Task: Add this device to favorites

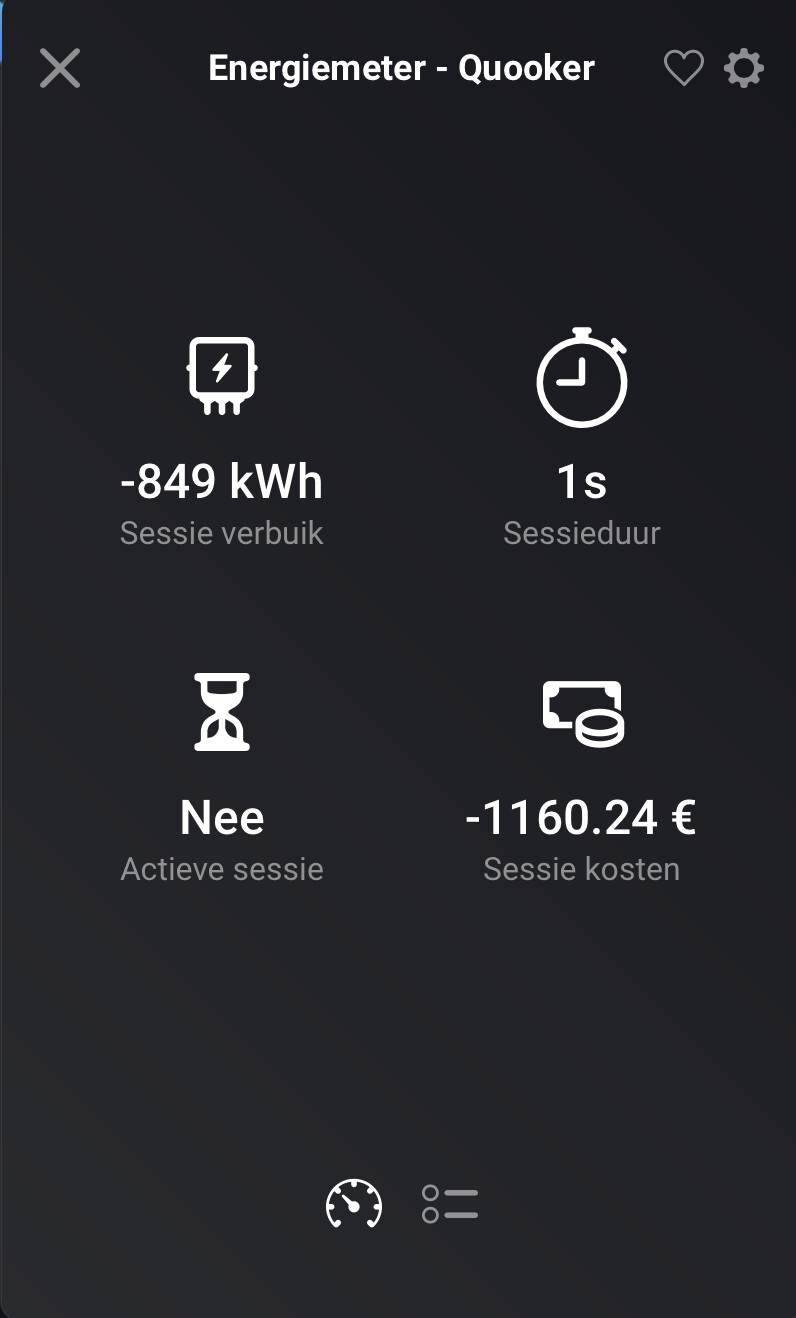Action: (x=684, y=69)
